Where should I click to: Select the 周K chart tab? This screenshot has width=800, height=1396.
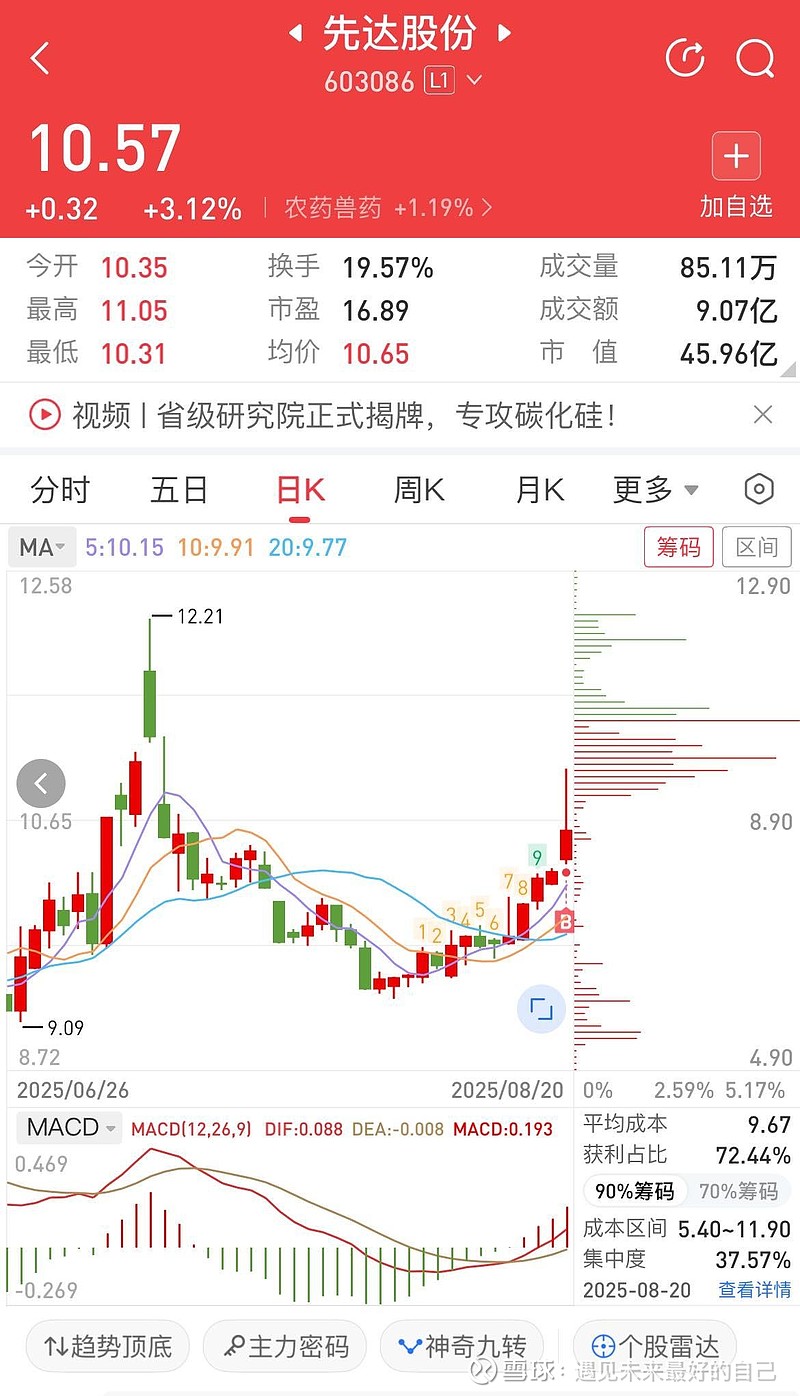[x=418, y=491]
